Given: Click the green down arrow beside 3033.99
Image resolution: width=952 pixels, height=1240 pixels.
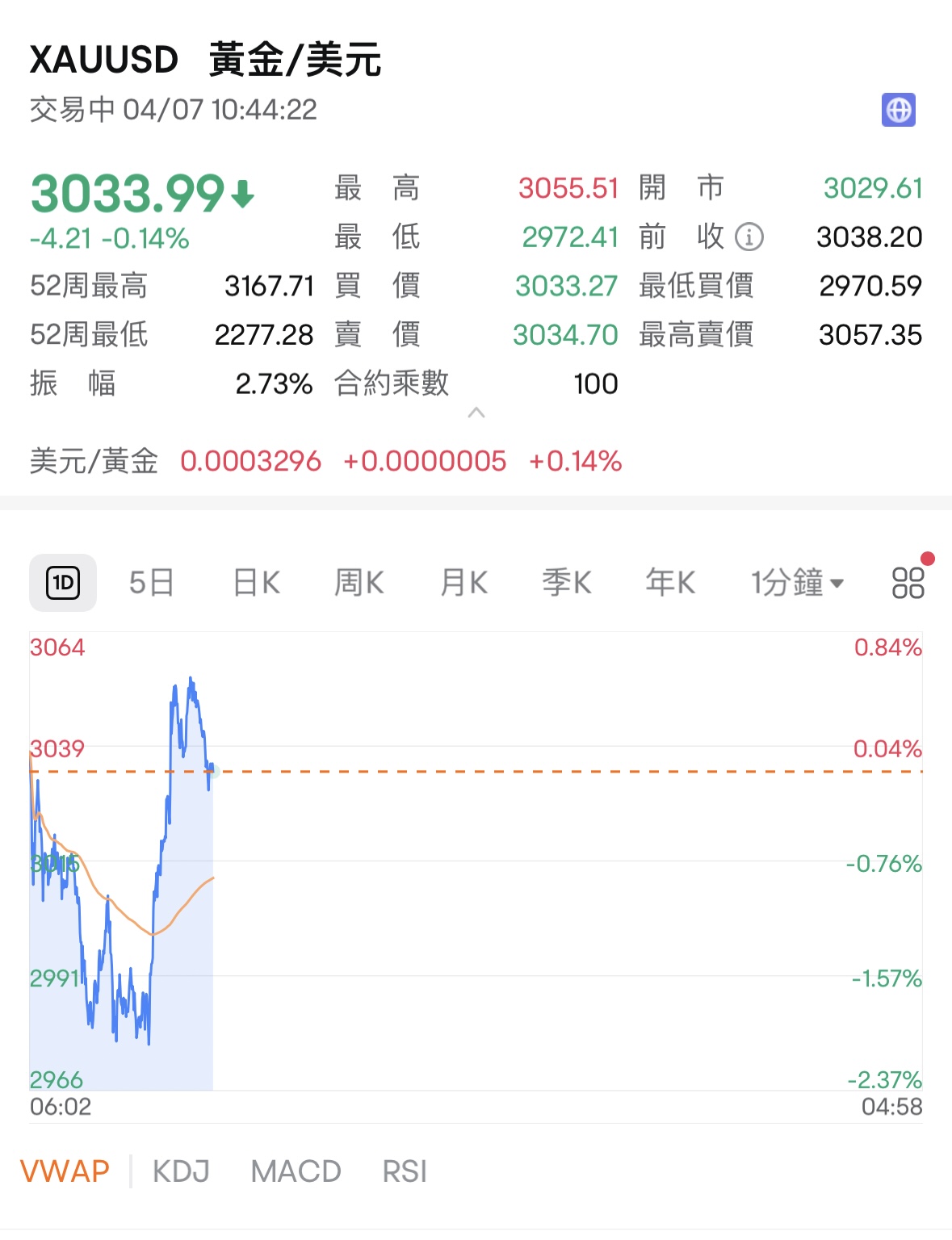Looking at the screenshot, I should click(x=243, y=192).
